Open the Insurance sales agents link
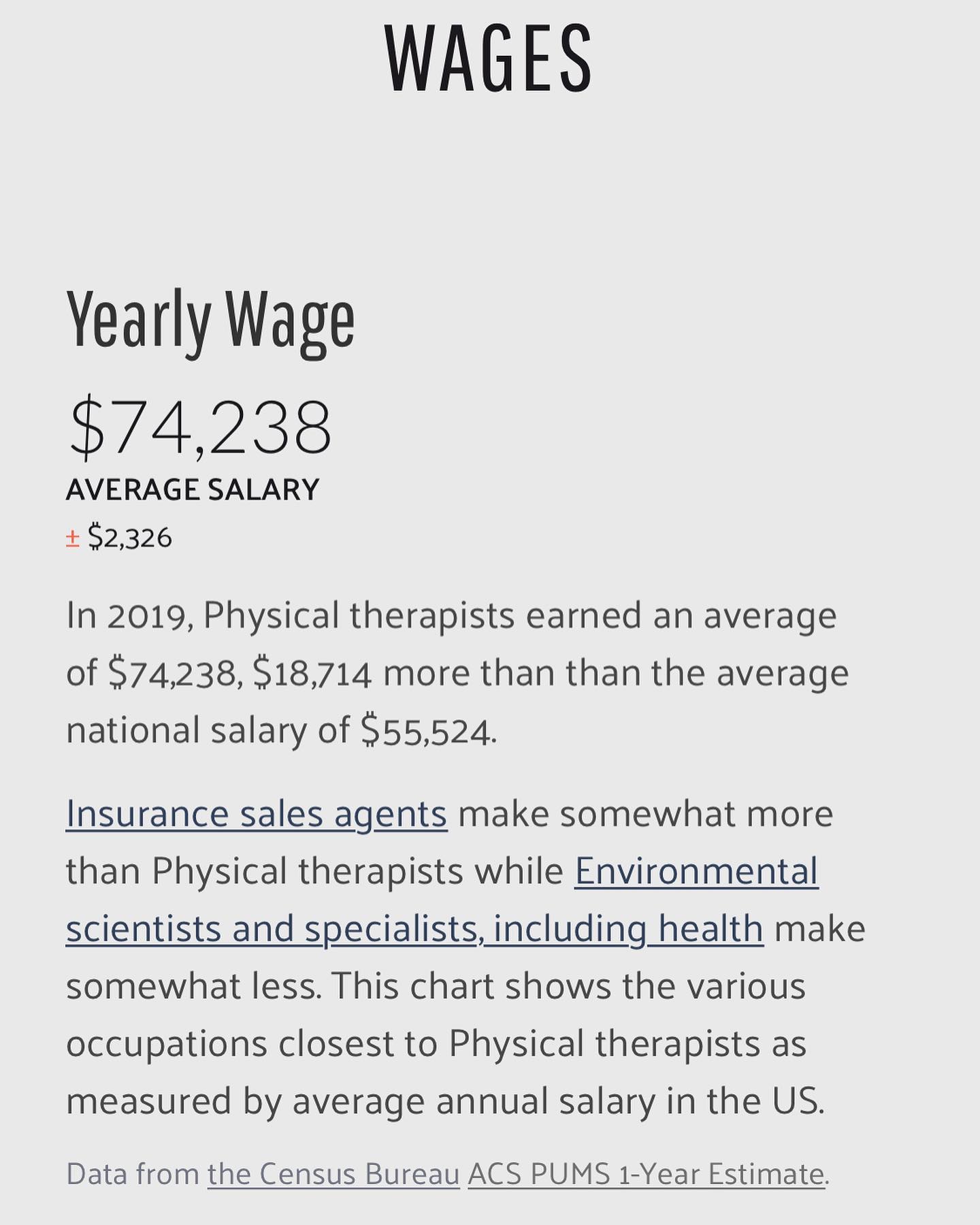Screen dimensions: 980x1225 point(257,814)
